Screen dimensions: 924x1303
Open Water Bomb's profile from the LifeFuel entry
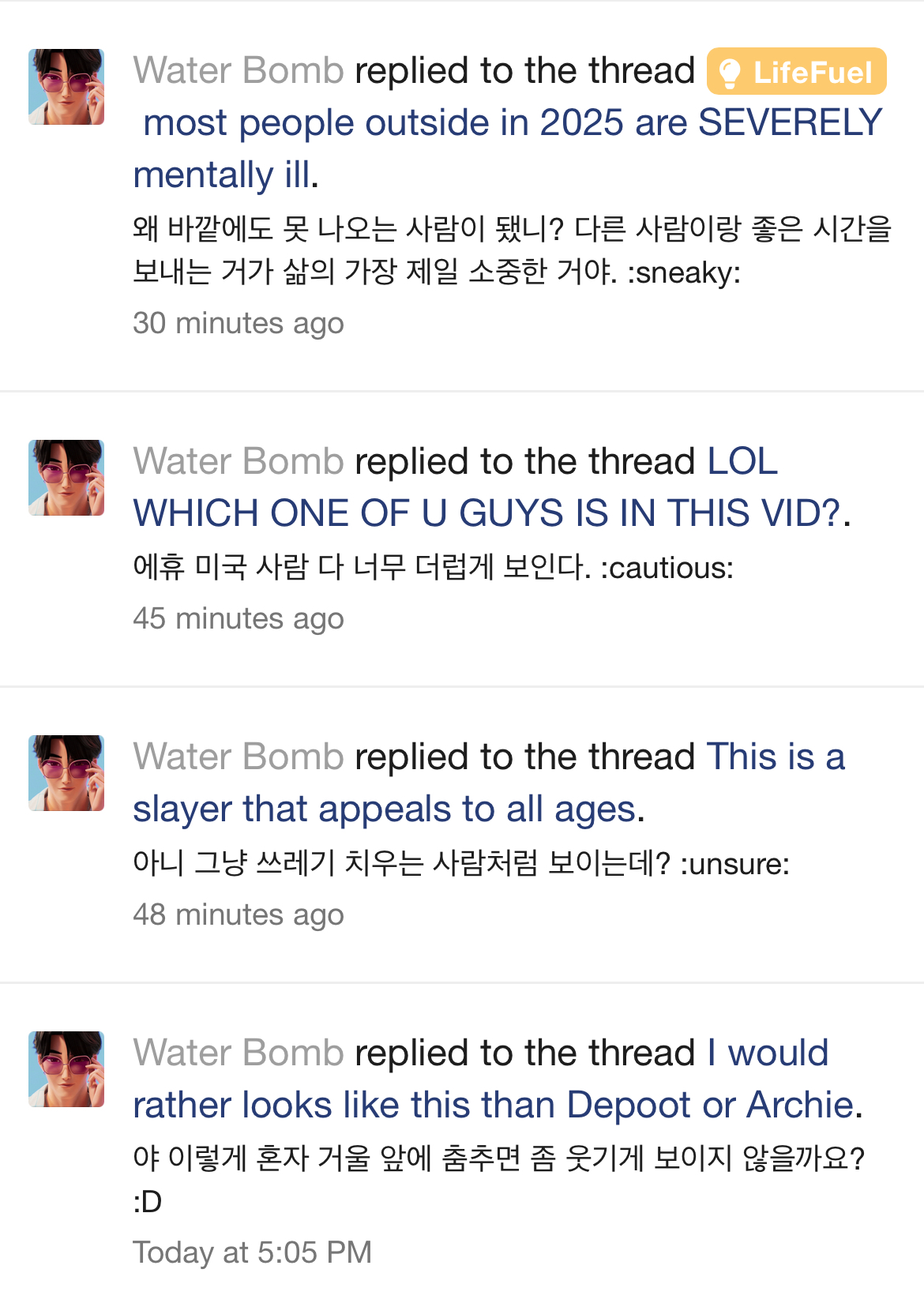pos(239,71)
